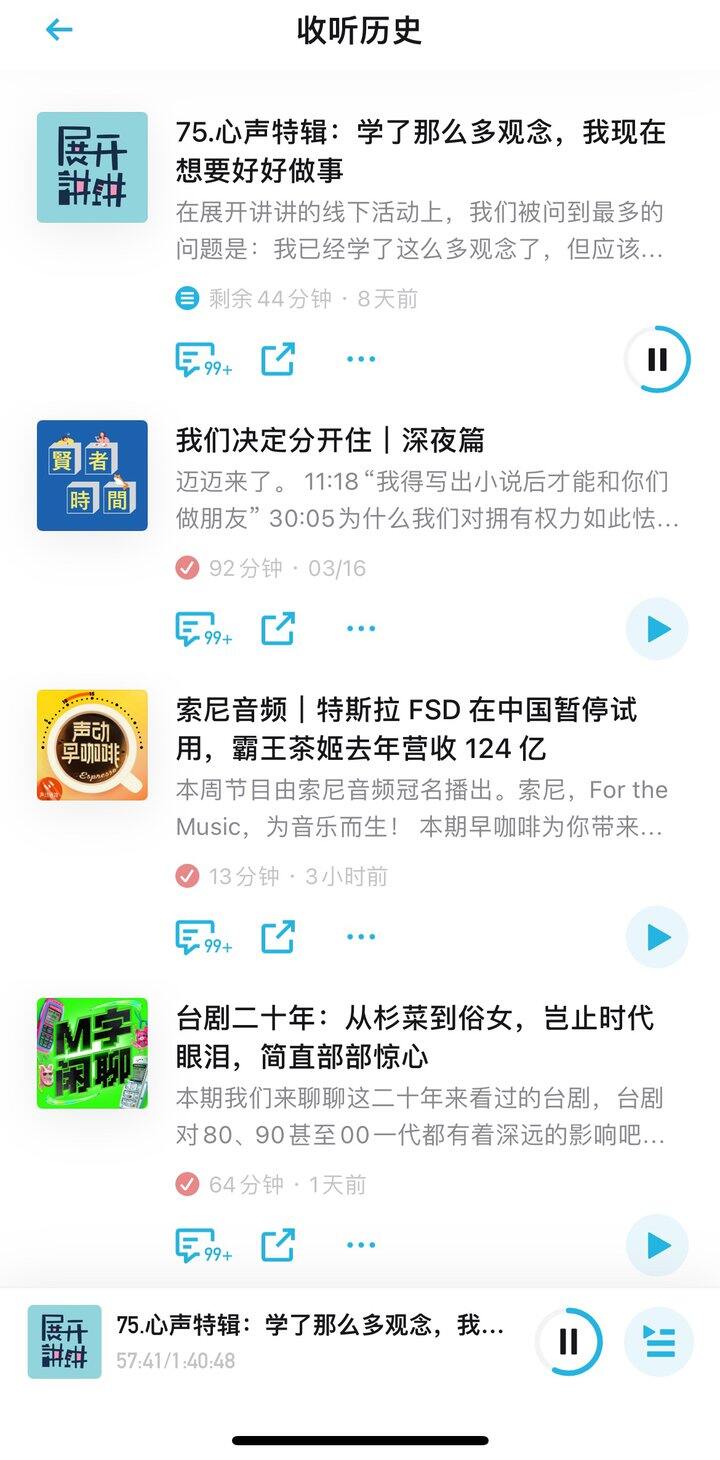Open the 台剧二十年 episode details
Viewport: 720px width, 1460px height.
coord(414,1036)
